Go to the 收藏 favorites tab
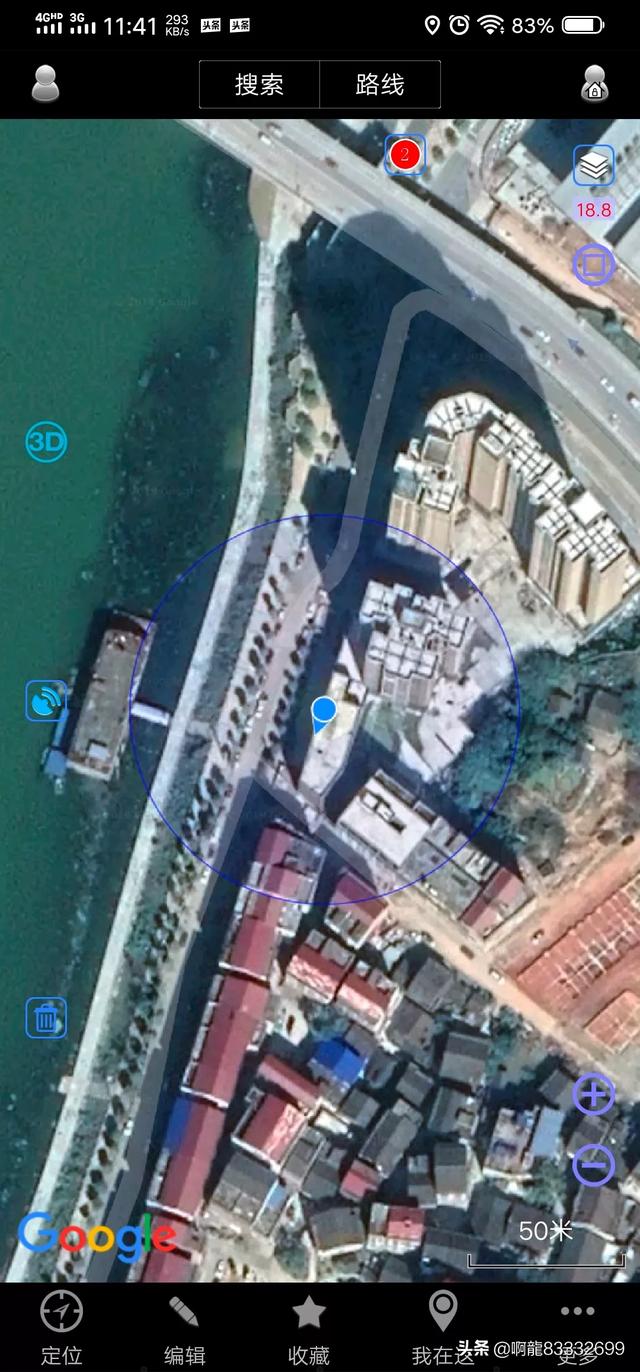The image size is (640, 1372). (x=309, y=1327)
